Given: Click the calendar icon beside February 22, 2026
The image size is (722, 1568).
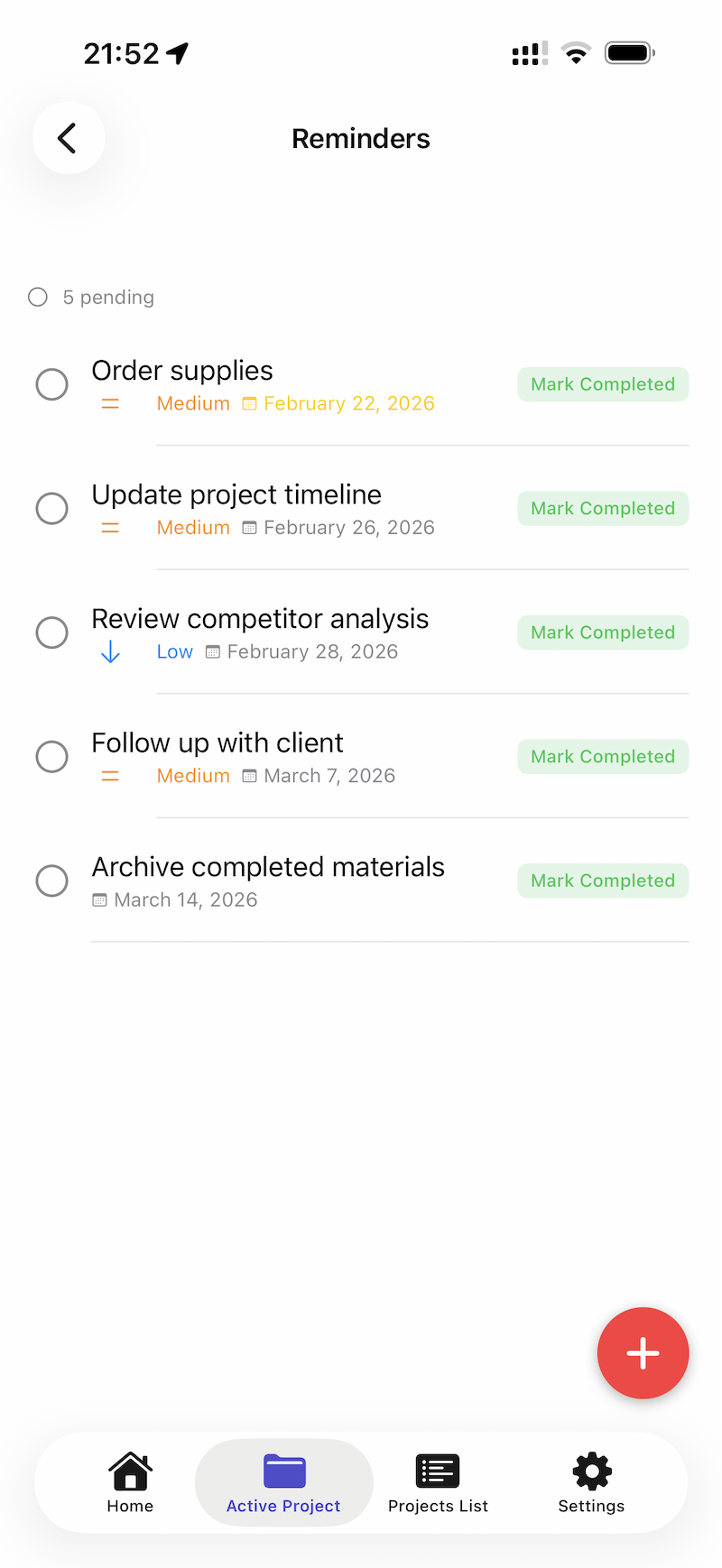Looking at the screenshot, I should coord(250,403).
